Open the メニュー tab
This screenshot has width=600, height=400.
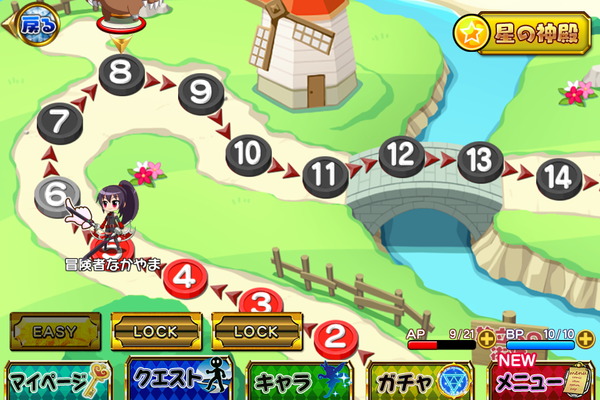point(540,381)
